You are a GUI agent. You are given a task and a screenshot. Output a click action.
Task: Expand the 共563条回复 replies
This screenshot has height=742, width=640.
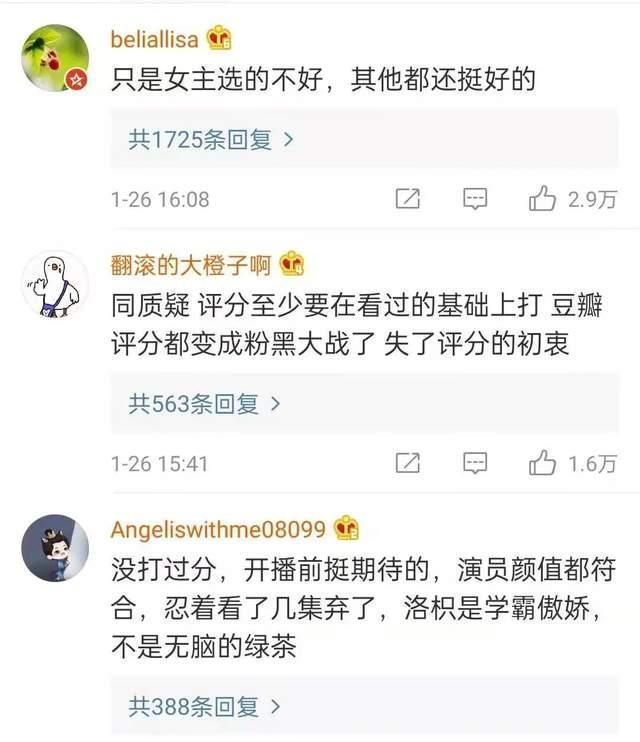pos(204,404)
